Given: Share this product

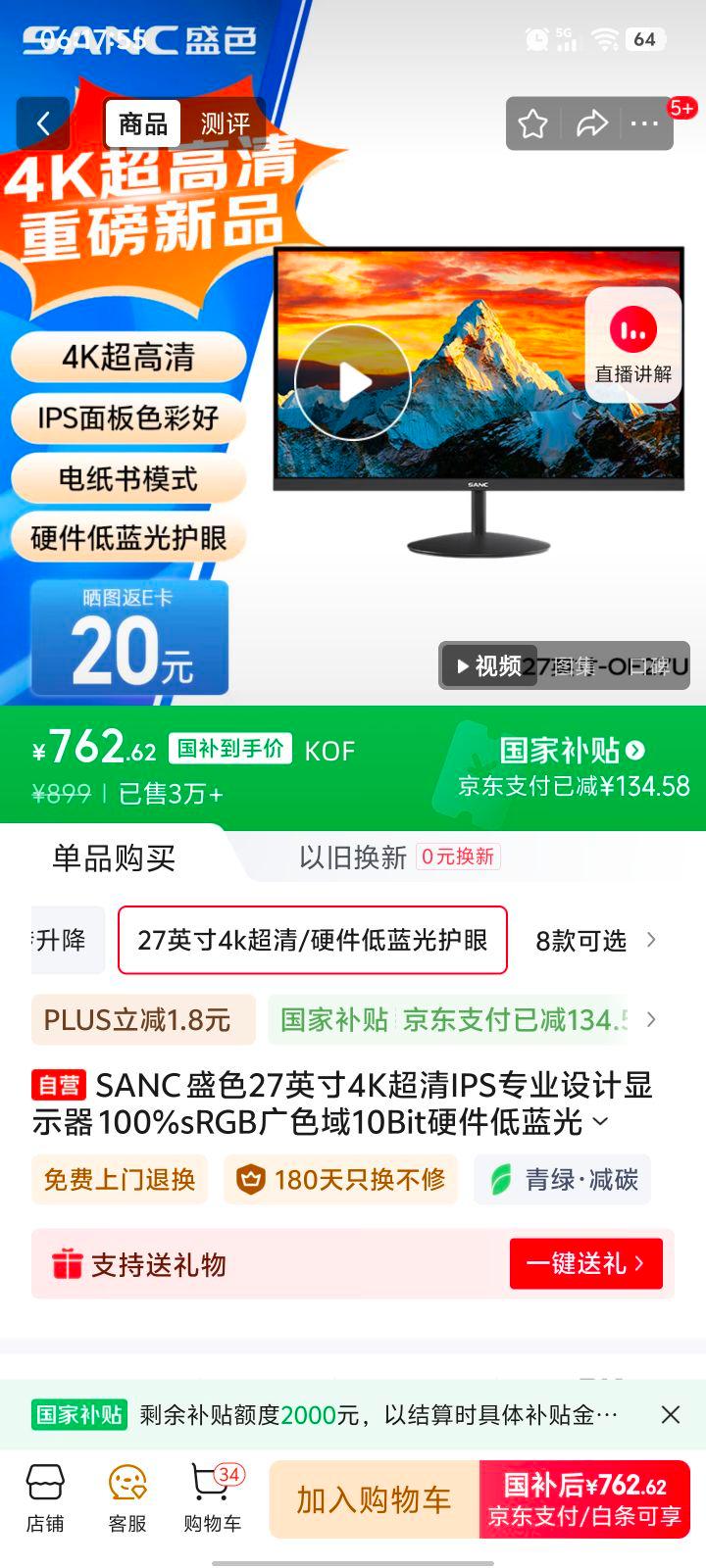Looking at the screenshot, I should [591, 123].
